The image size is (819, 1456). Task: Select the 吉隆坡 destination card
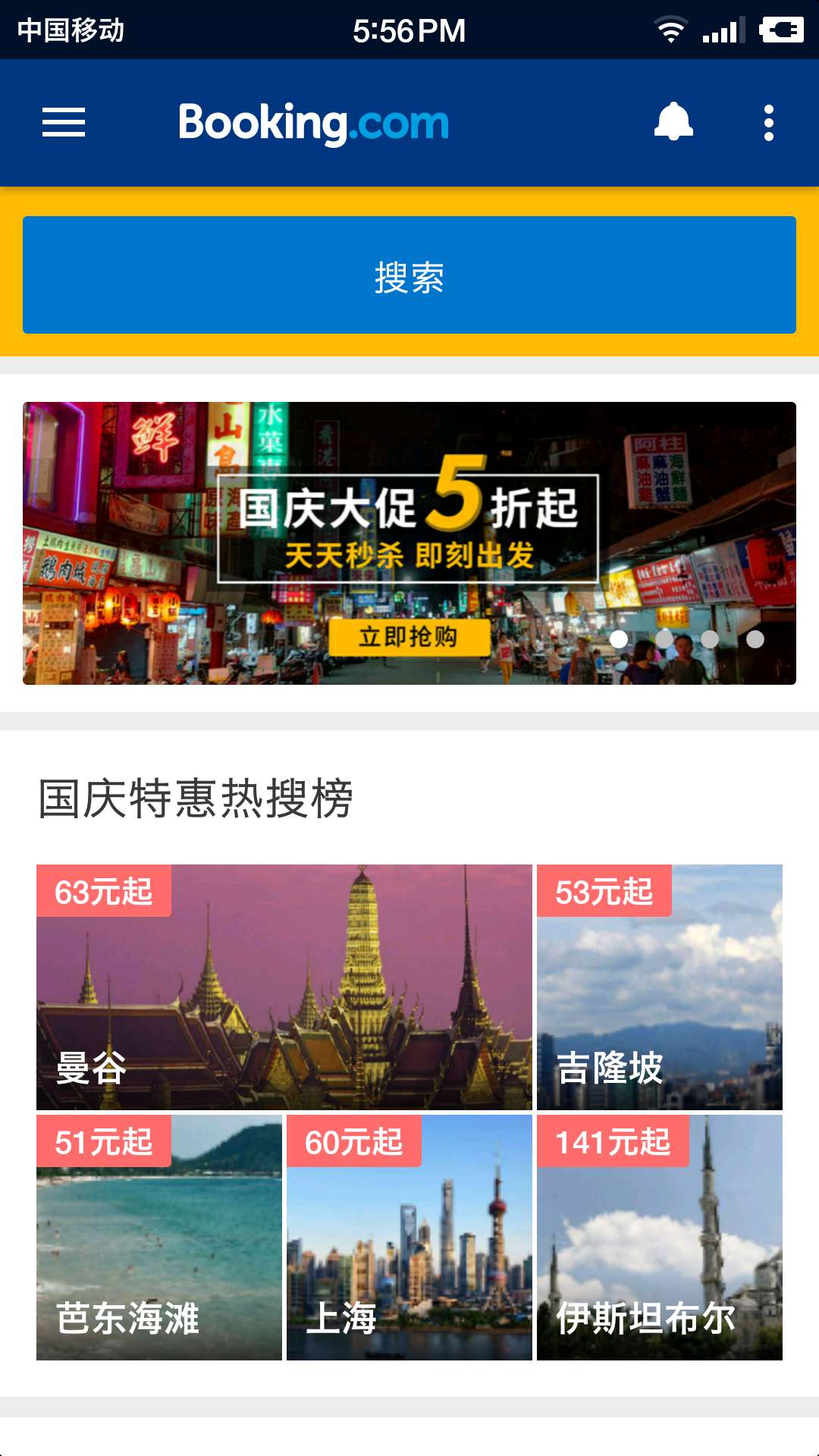click(660, 987)
